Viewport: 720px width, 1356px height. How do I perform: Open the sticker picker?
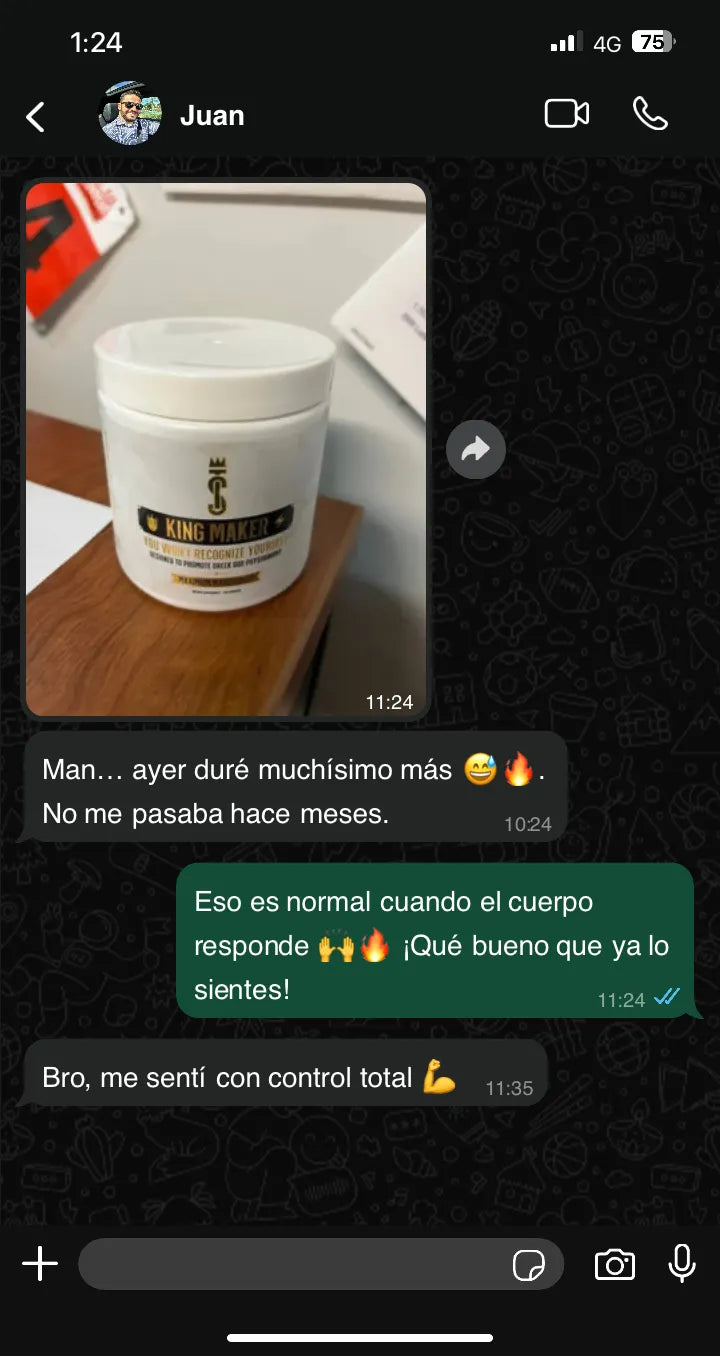pyautogui.click(x=529, y=1265)
